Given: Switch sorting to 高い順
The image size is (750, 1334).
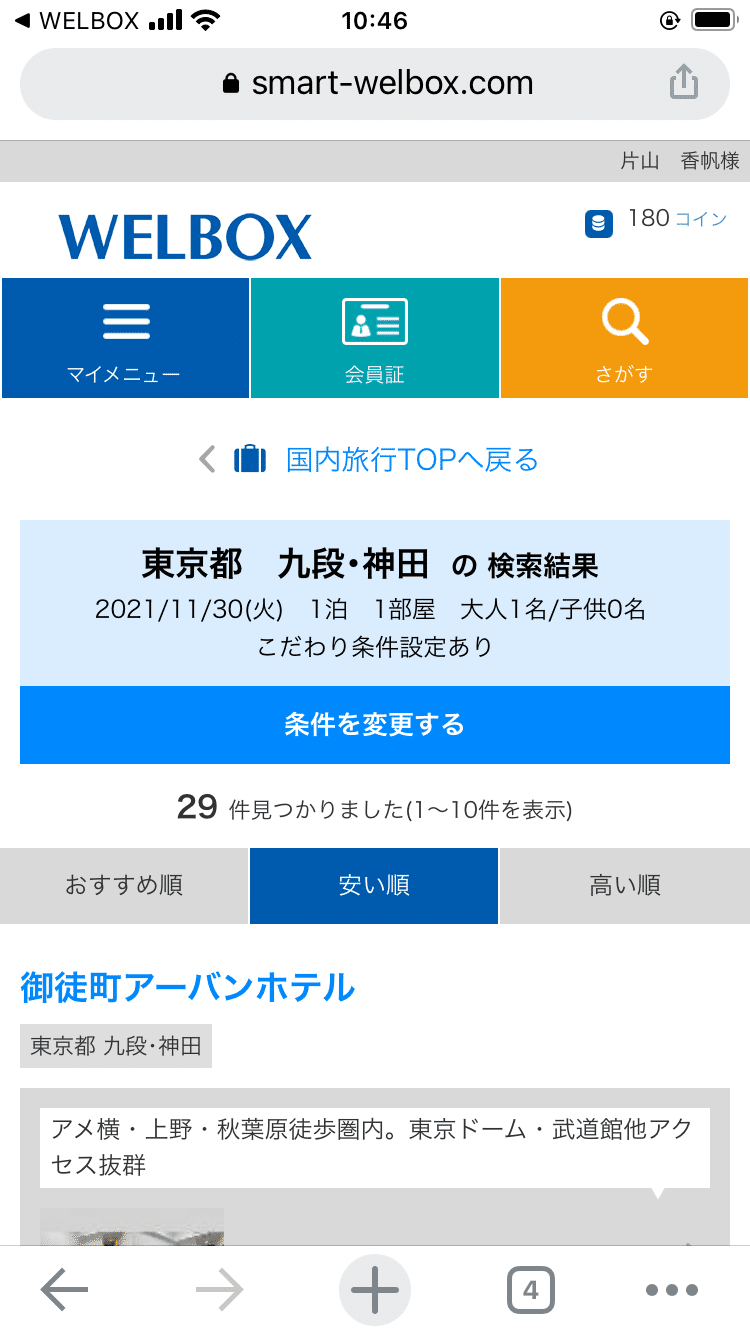Looking at the screenshot, I should coord(623,885).
